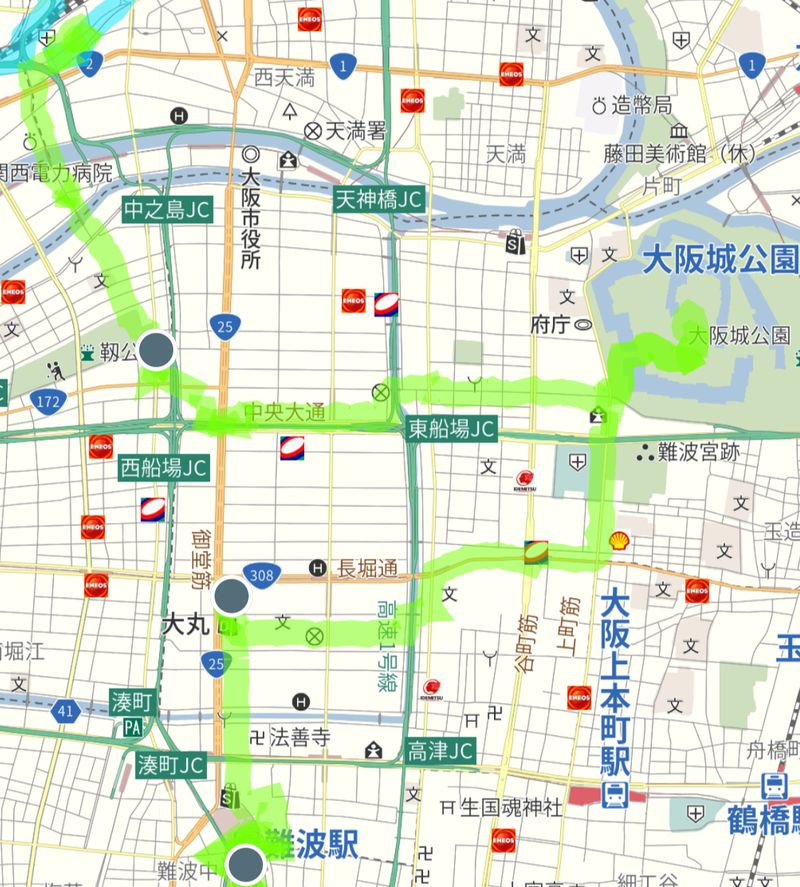Select the gray waypoint marker beside 大丸

pyautogui.click(x=232, y=594)
